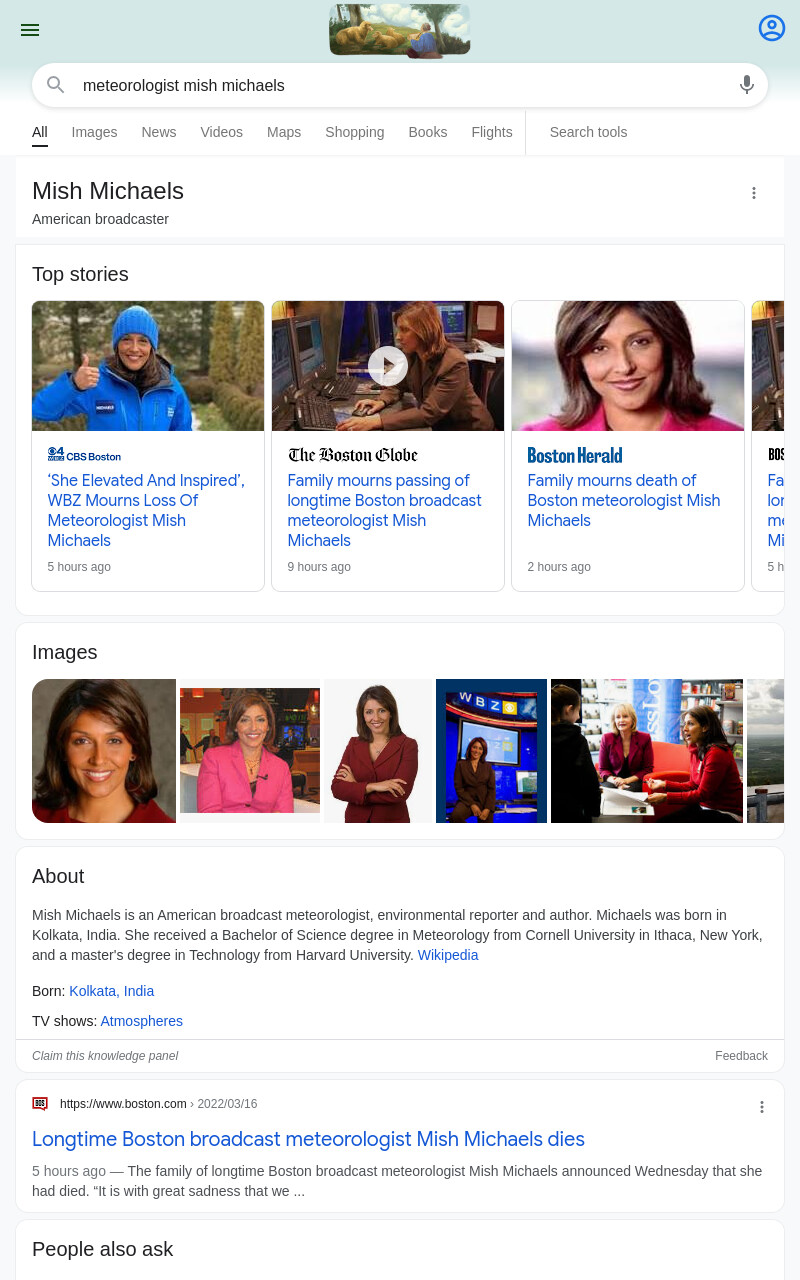
Task: Switch to the Shopping tab
Action: pyautogui.click(x=355, y=132)
